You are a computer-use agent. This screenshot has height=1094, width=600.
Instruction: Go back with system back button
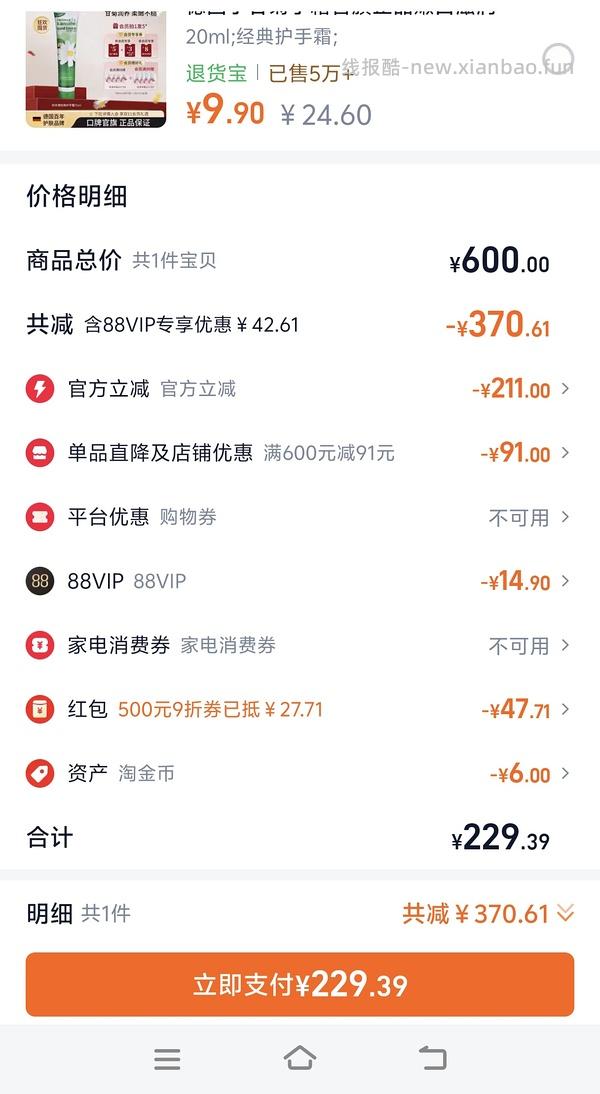[x=432, y=1058]
